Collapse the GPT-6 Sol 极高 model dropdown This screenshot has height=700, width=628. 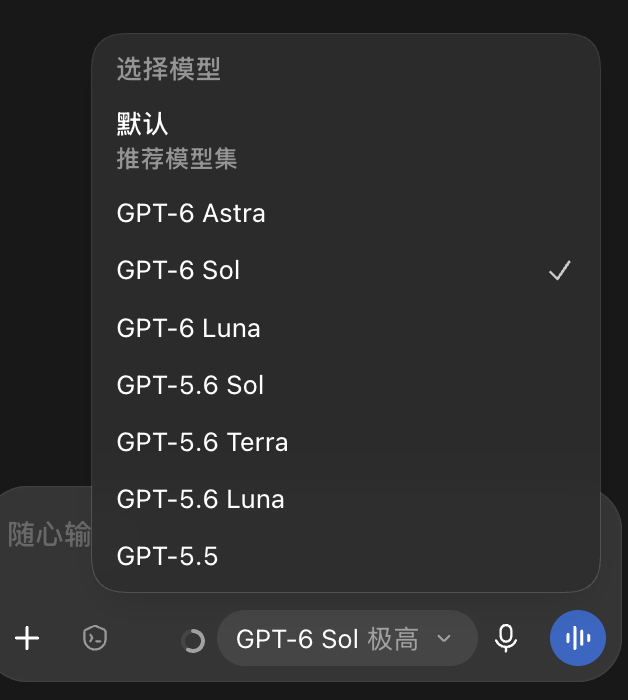click(x=347, y=638)
